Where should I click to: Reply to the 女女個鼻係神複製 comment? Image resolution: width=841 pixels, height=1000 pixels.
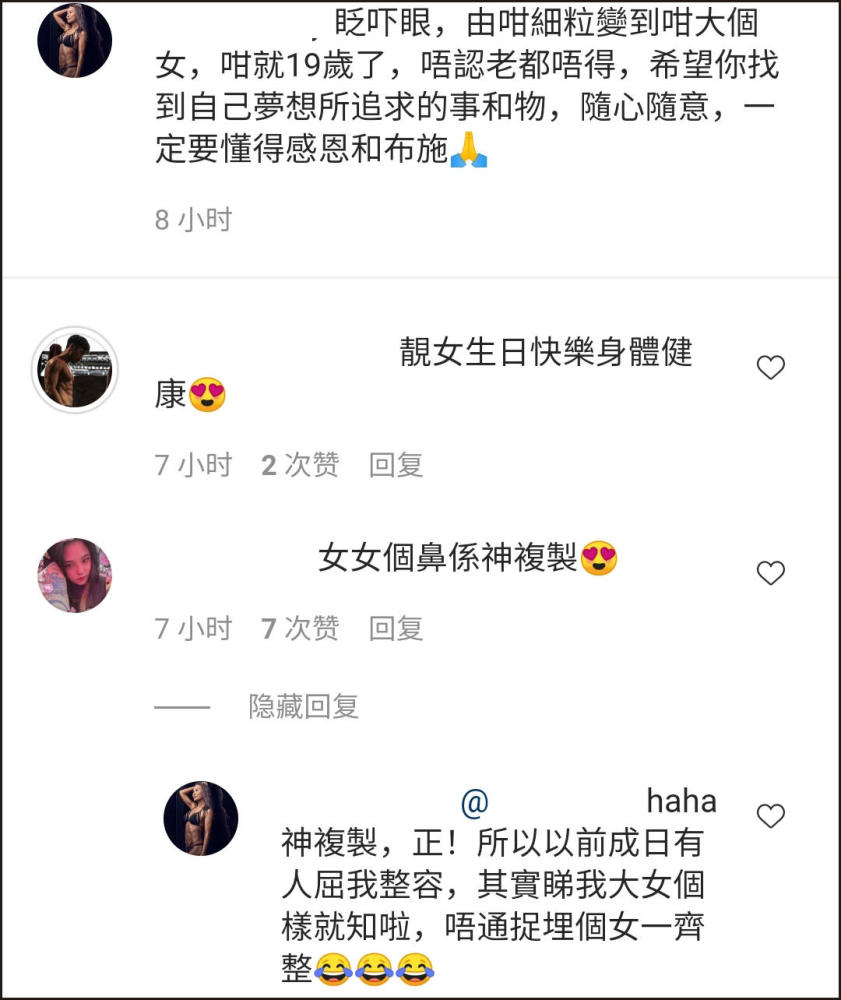(396, 629)
